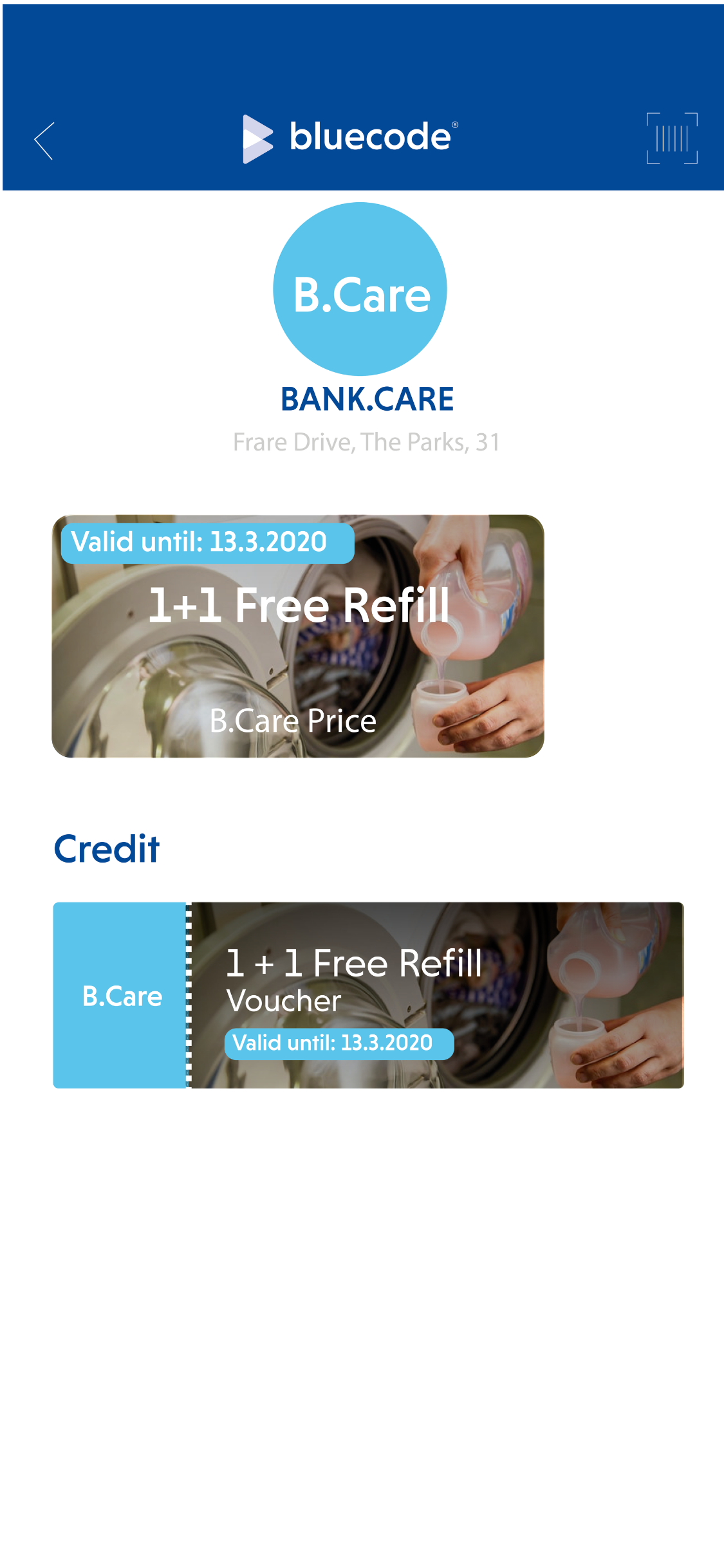Open the 1+1 Free Refill offer card
This screenshot has height=1568, width=724.
pos(298,636)
